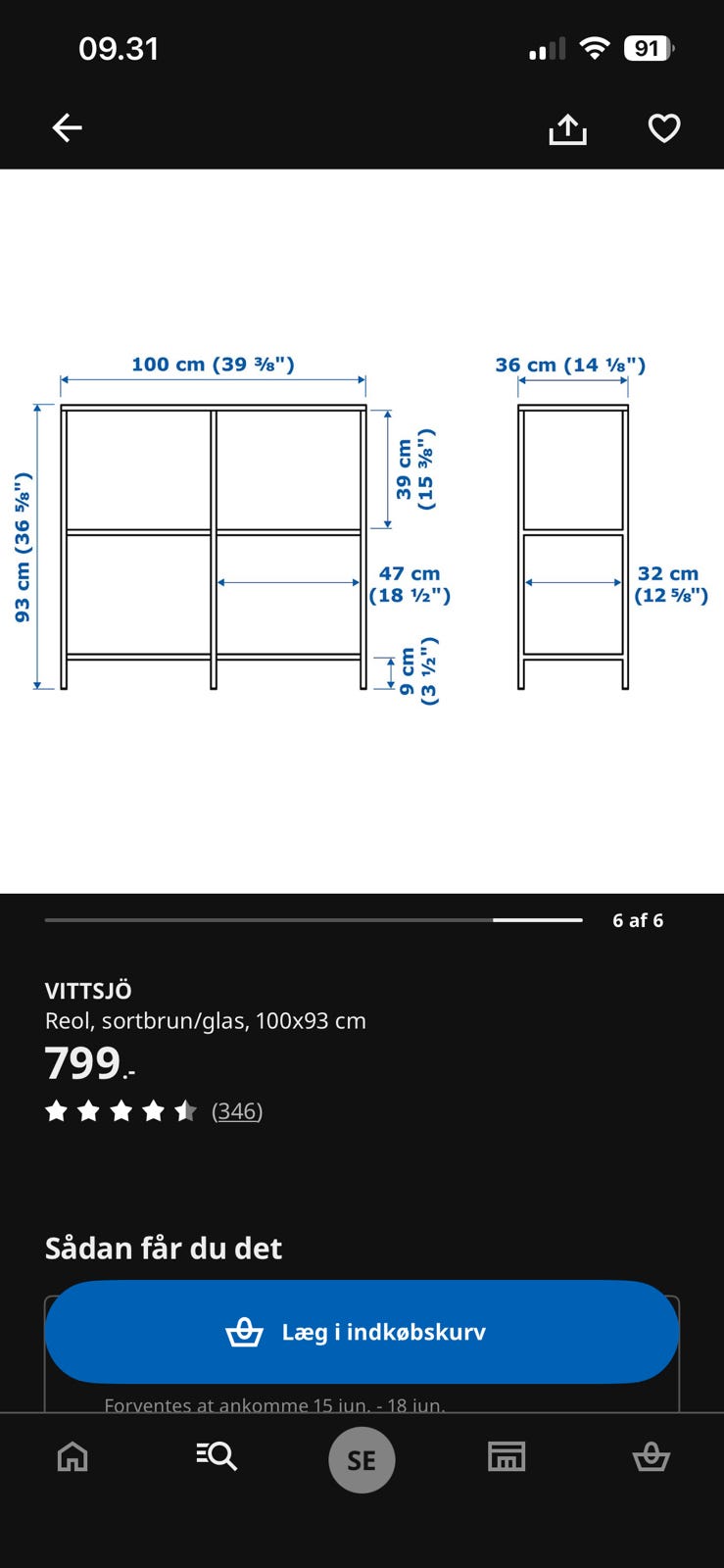Screen dimensions: 724x1568
Task: Go back using the arrow icon
Action: pyautogui.click(x=67, y=127)
